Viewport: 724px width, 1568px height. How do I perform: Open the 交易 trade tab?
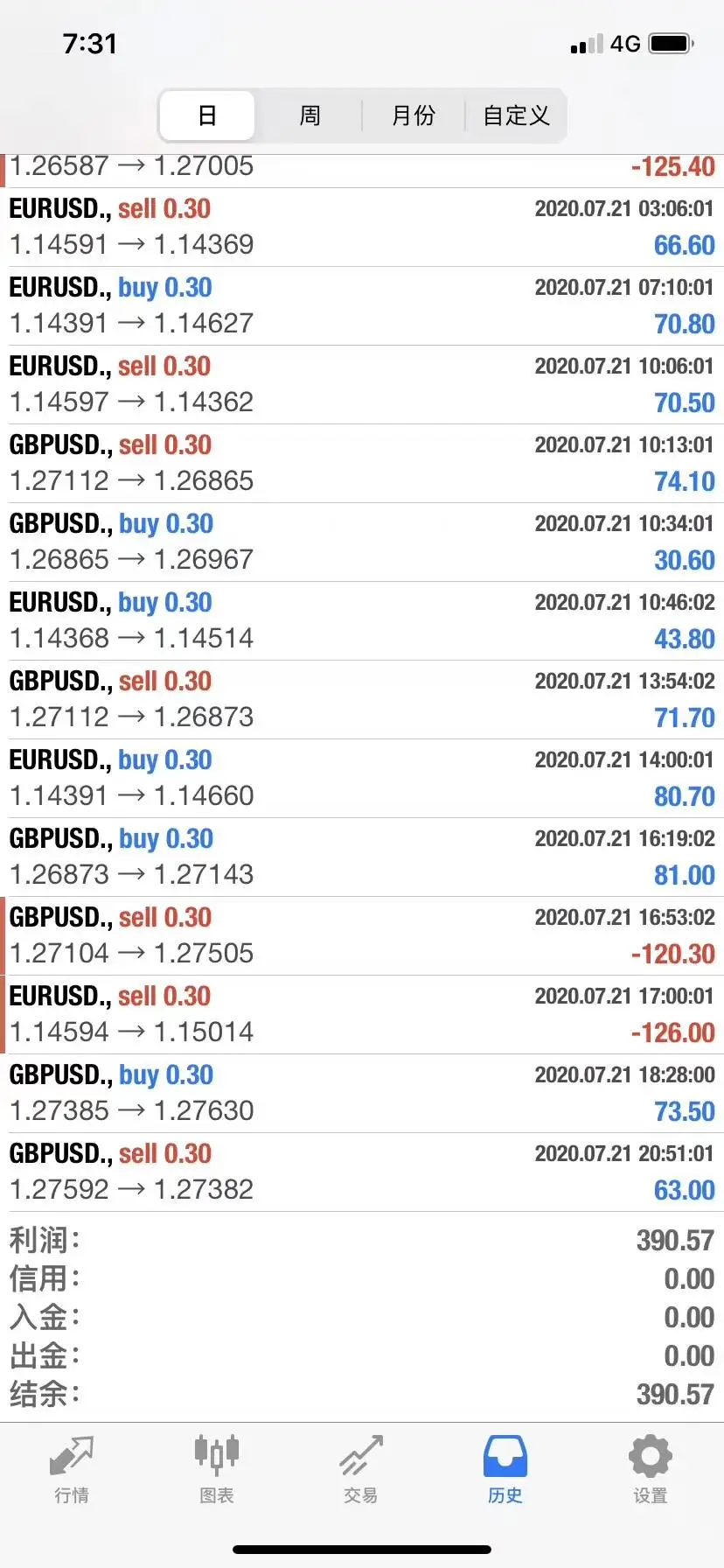(x=360, y=1470)
